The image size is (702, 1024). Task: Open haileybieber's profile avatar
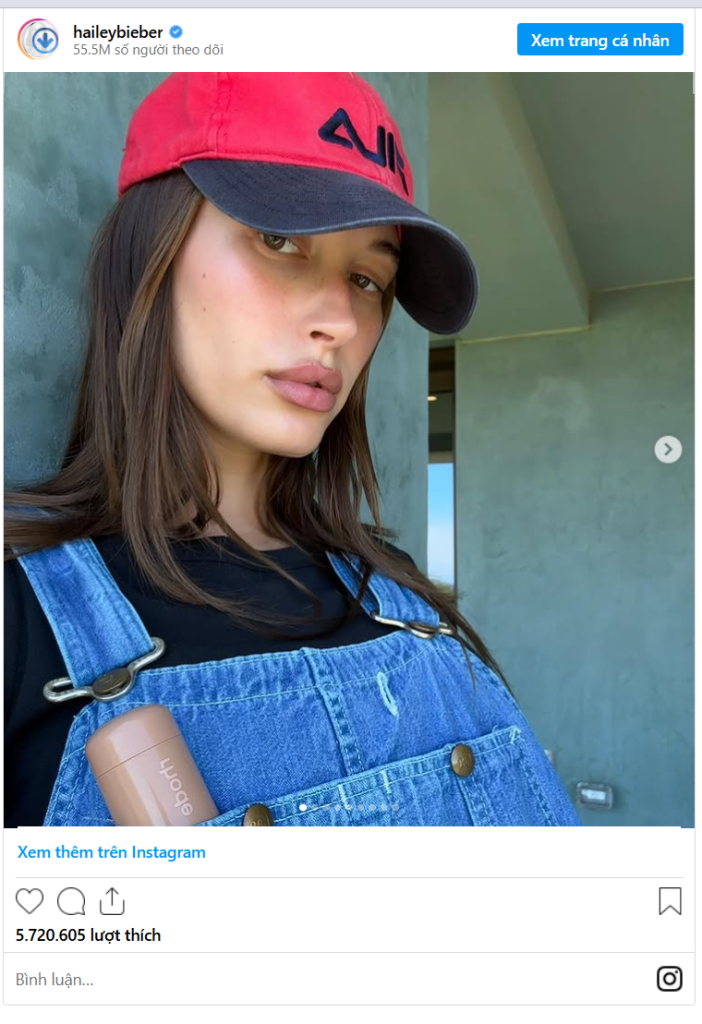click(38, 39)
